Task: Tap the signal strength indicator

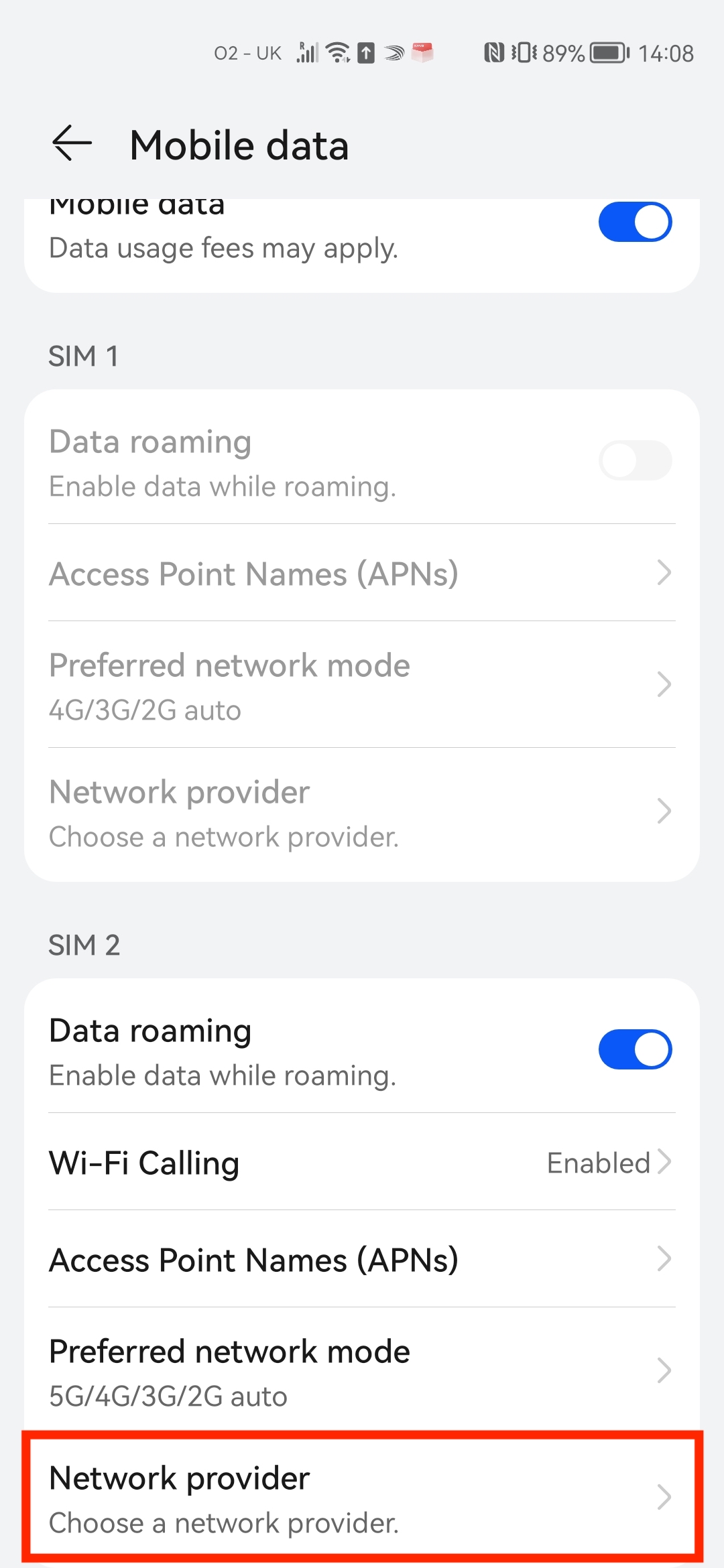Action: 307,52
